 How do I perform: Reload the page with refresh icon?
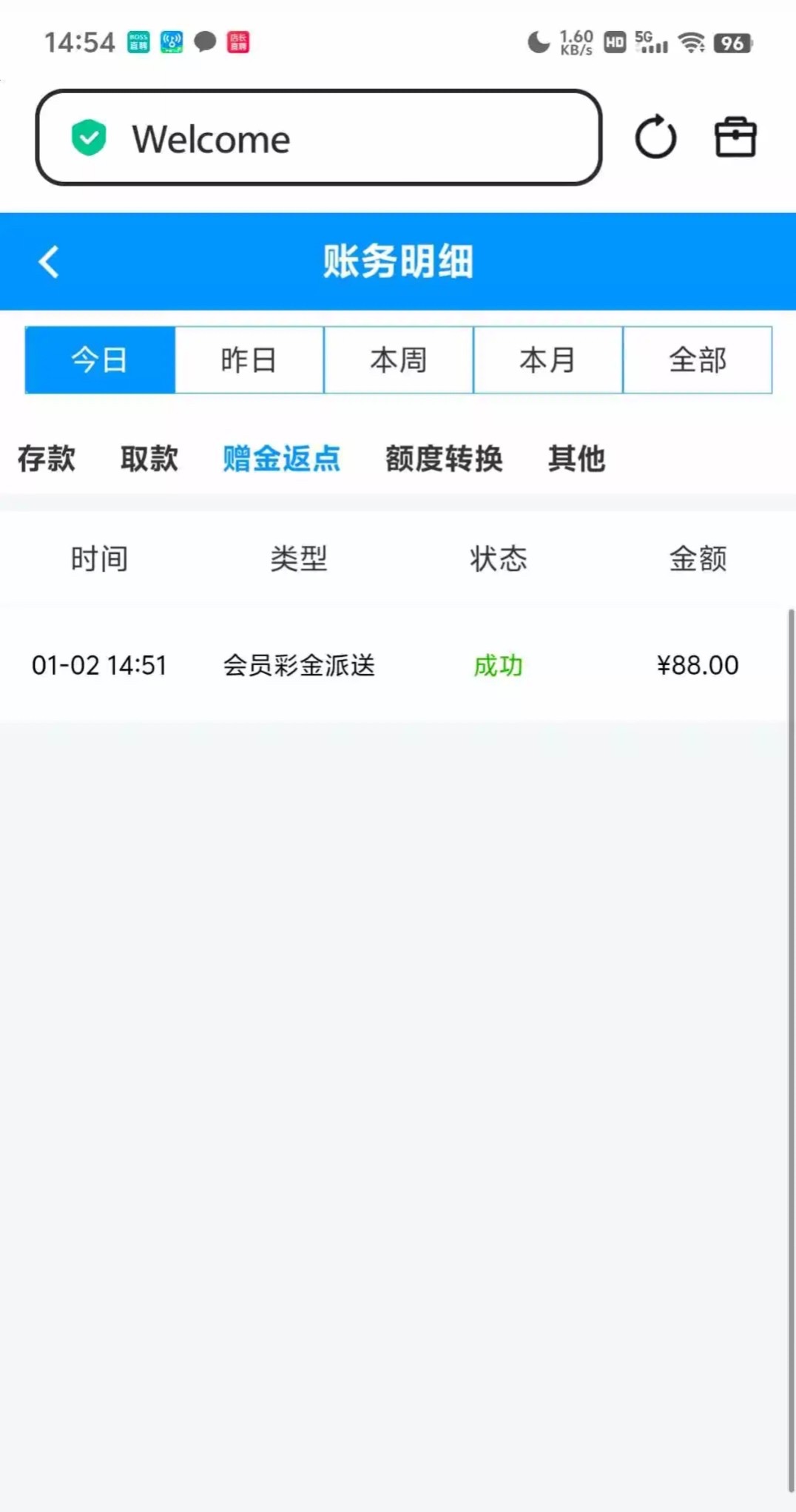(655, 138)
